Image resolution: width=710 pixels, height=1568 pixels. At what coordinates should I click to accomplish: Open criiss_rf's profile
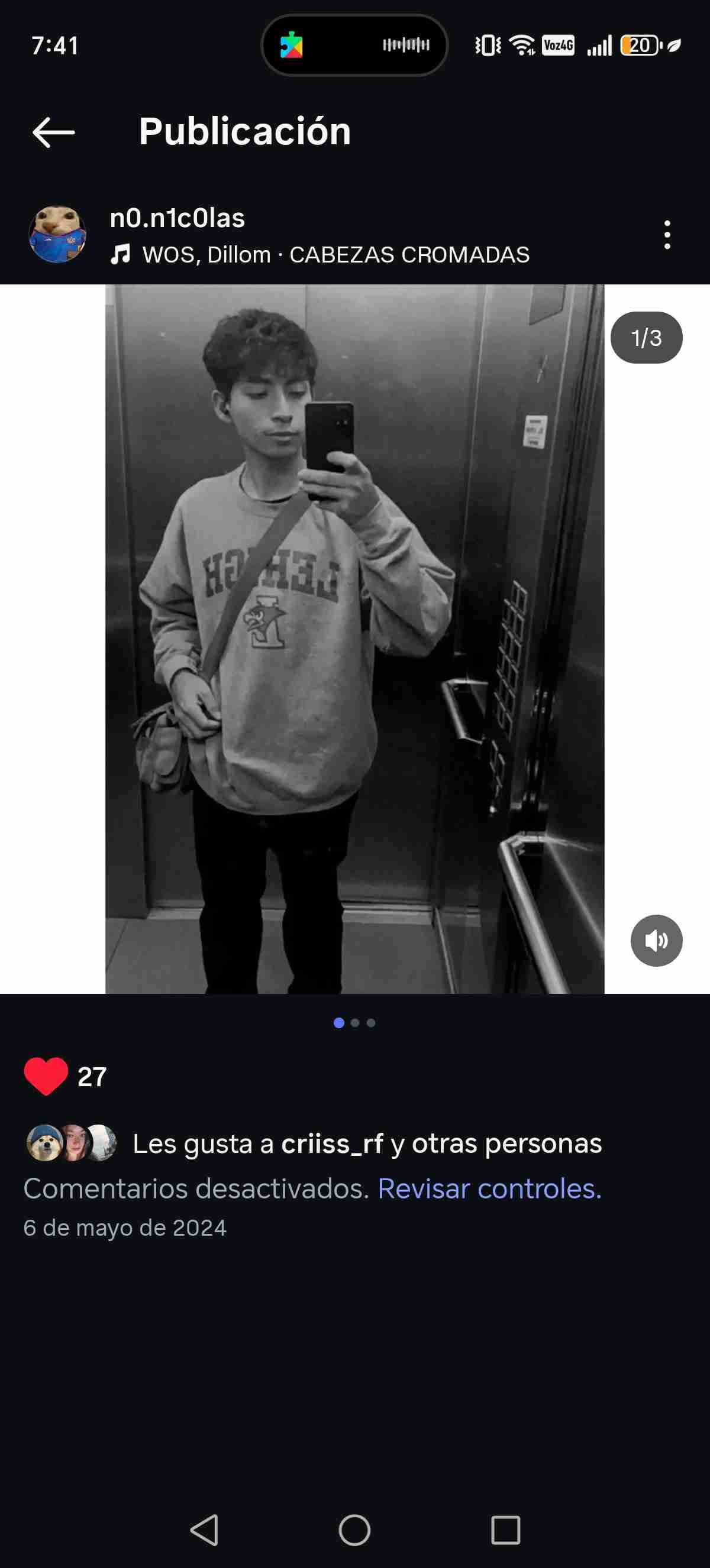pos(332,1143)
